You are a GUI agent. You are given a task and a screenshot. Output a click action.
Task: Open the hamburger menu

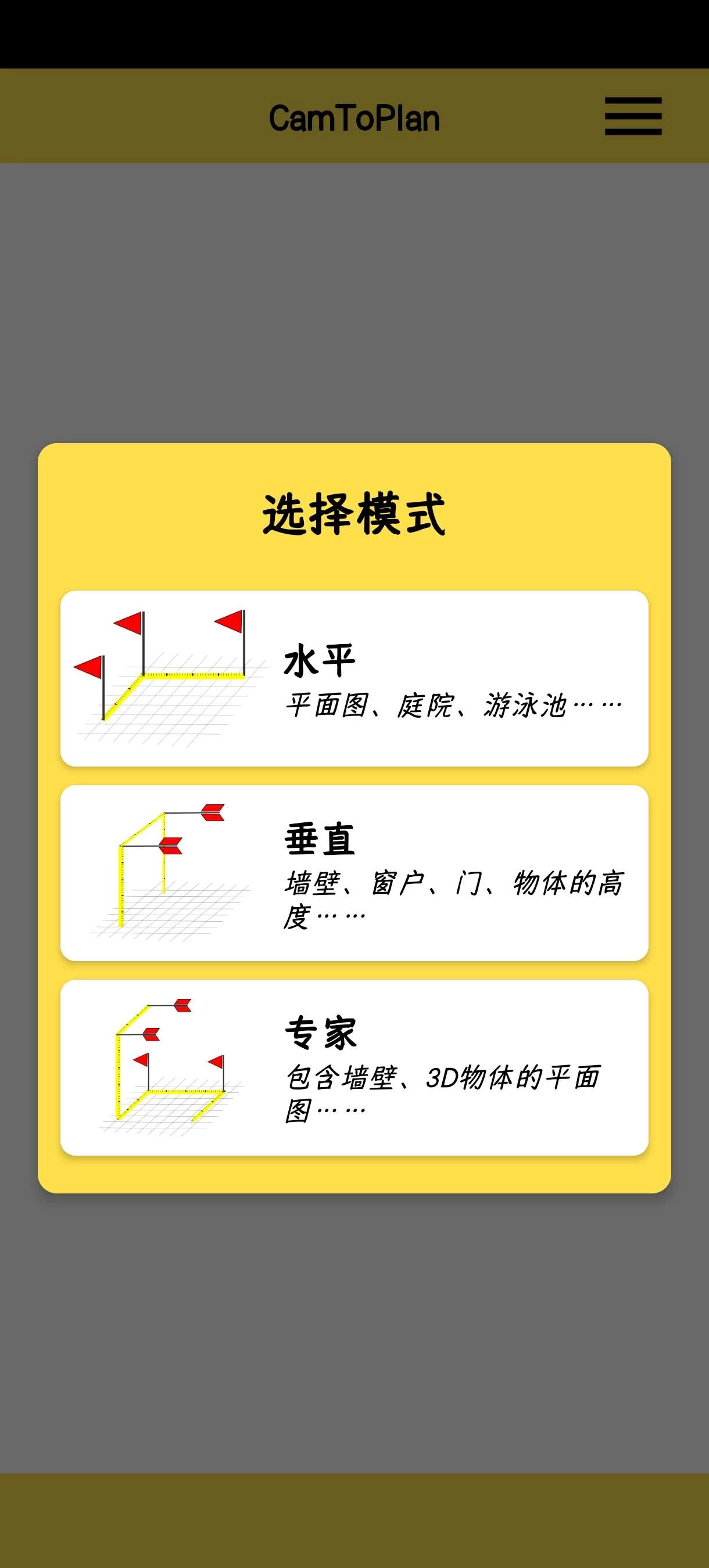pyautogui.click(x=633, y=116)
